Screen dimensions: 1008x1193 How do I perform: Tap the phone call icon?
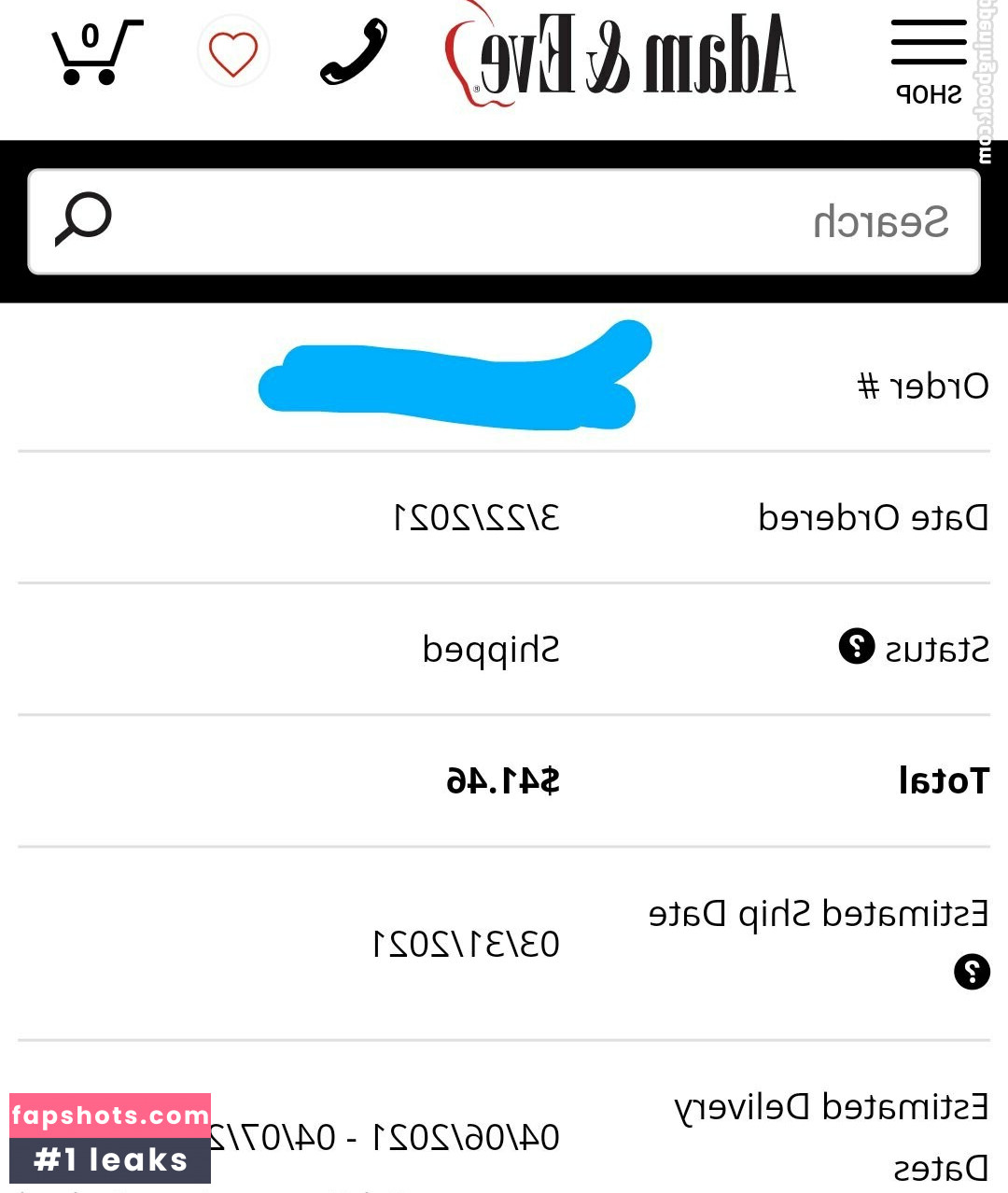click(354, 52)
